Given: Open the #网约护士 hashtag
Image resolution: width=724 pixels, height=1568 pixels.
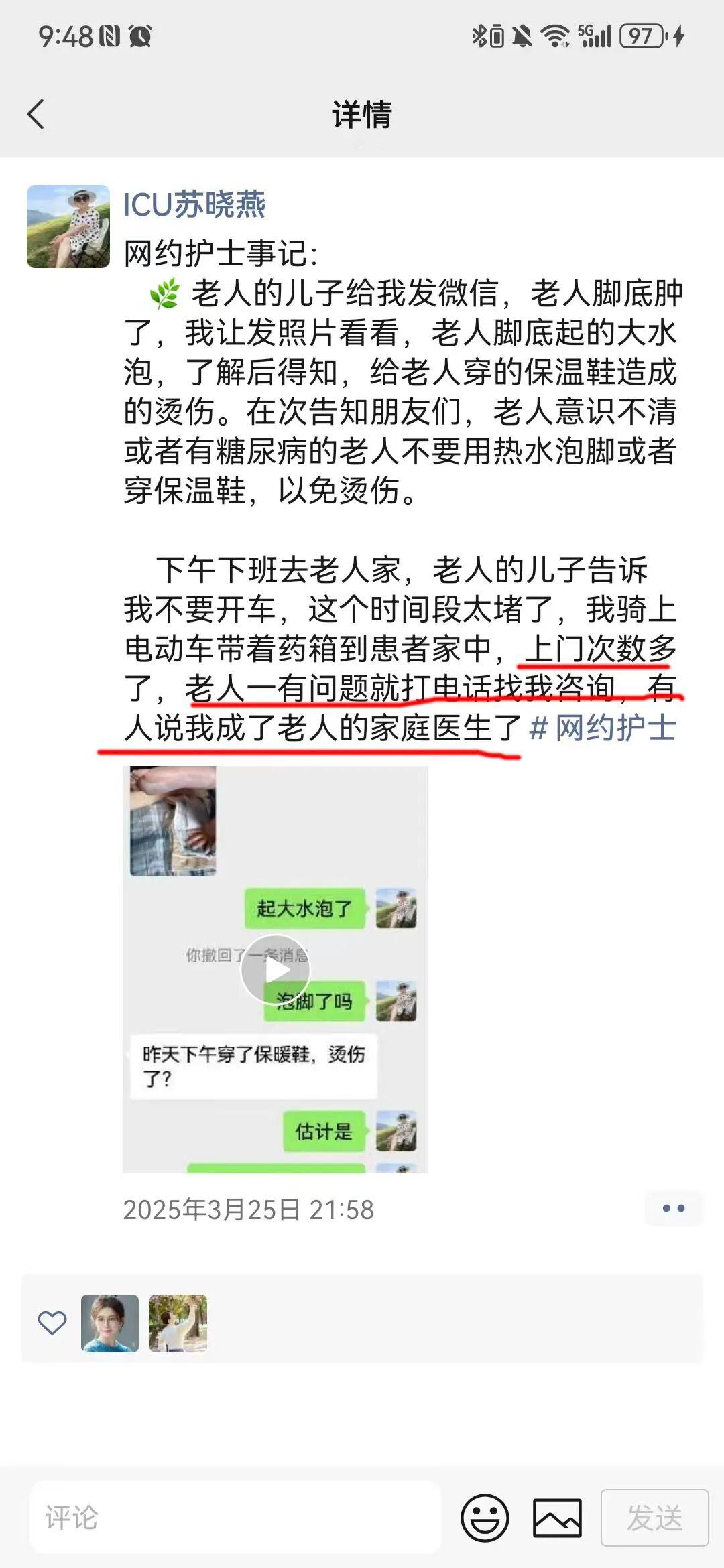Looking at the screenshot, I should coord(602,728).
